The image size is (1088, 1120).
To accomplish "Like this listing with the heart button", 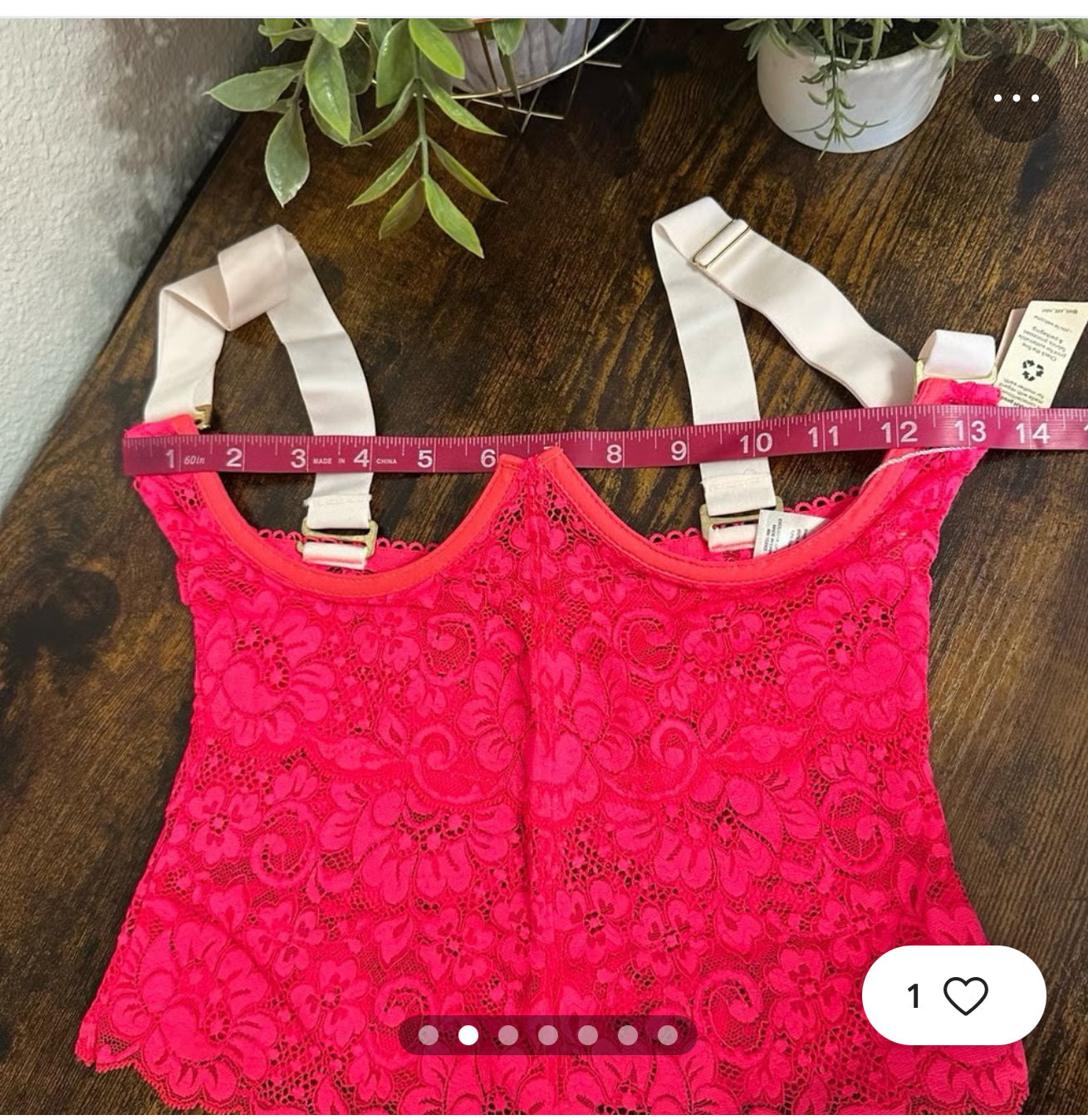I will (x=964, y=995).
